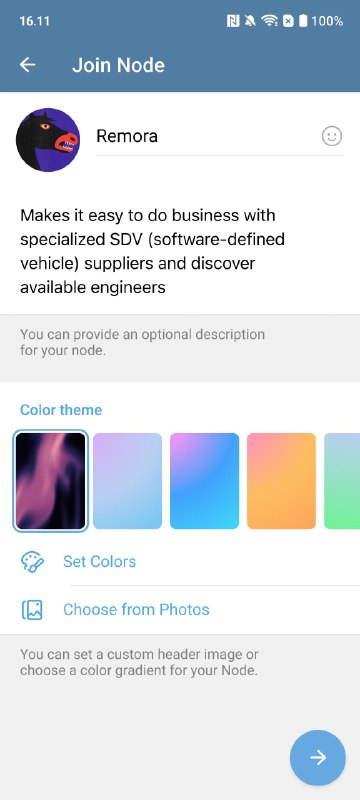Change the Remora avatar picture
The width and height of the screenshot is (360, 800).
point(48,139)
